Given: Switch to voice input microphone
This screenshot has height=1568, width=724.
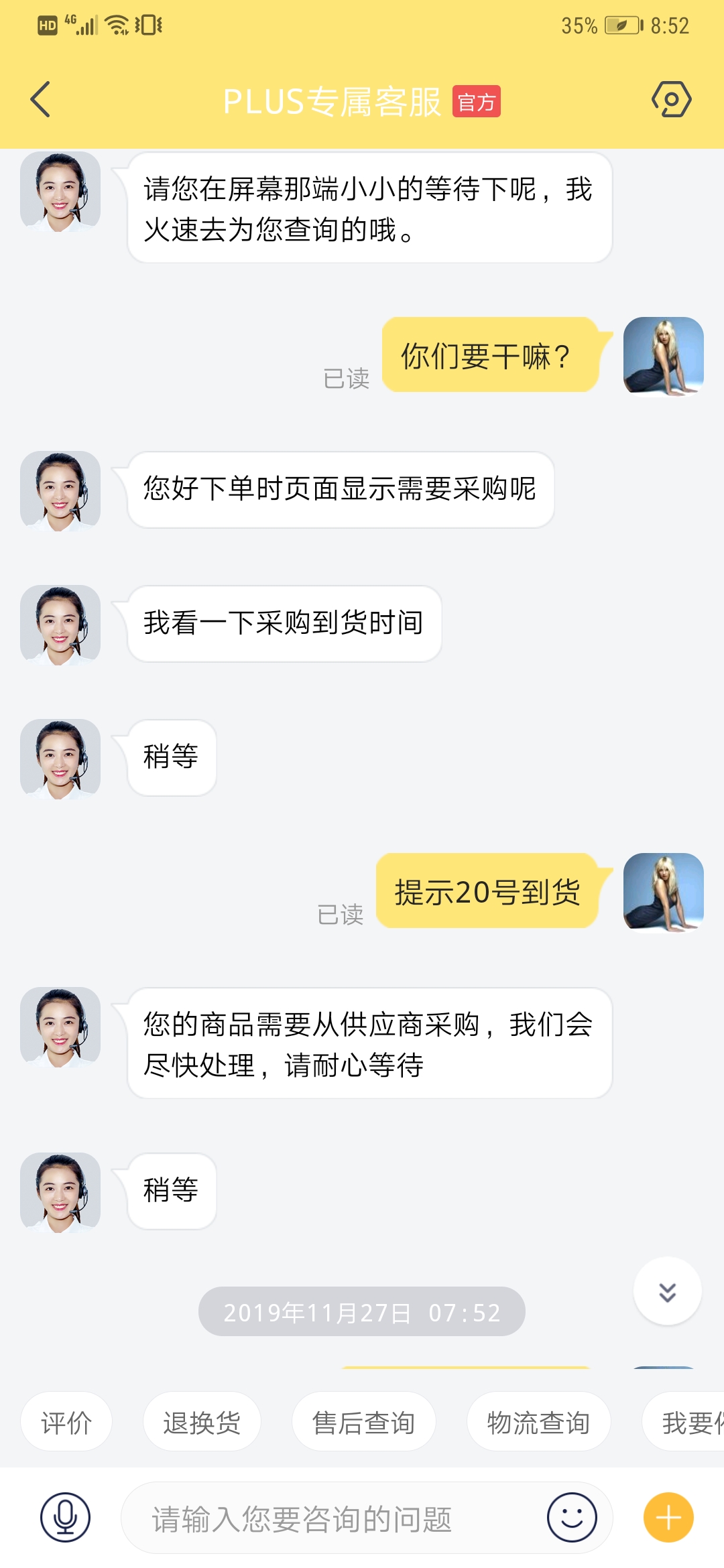Looking at the screenshot, I should 65,1518.
